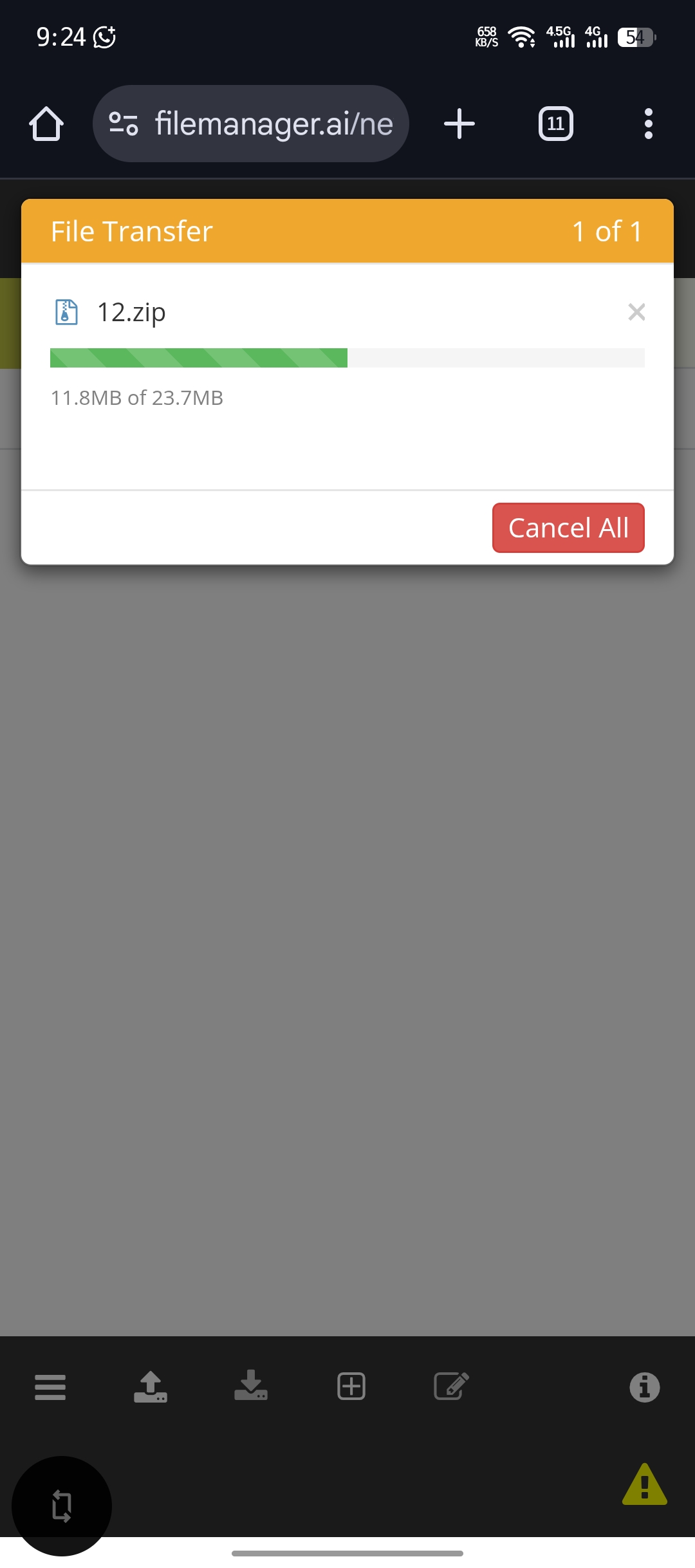Image resolution: width=695 pixels, height=1568 pixels.
Task: Open the browser home page
Action: coord(46,124)
